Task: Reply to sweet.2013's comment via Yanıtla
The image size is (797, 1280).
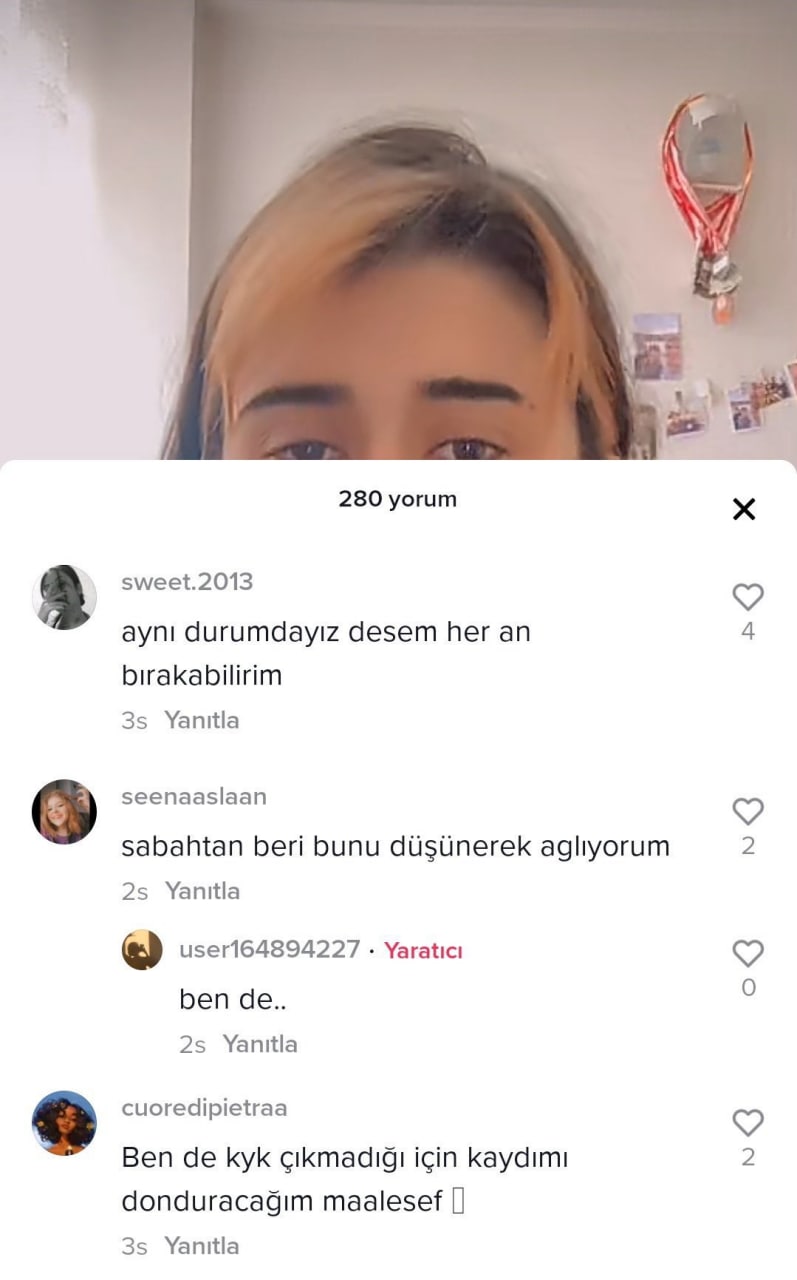Action: [x=202, y=720]
